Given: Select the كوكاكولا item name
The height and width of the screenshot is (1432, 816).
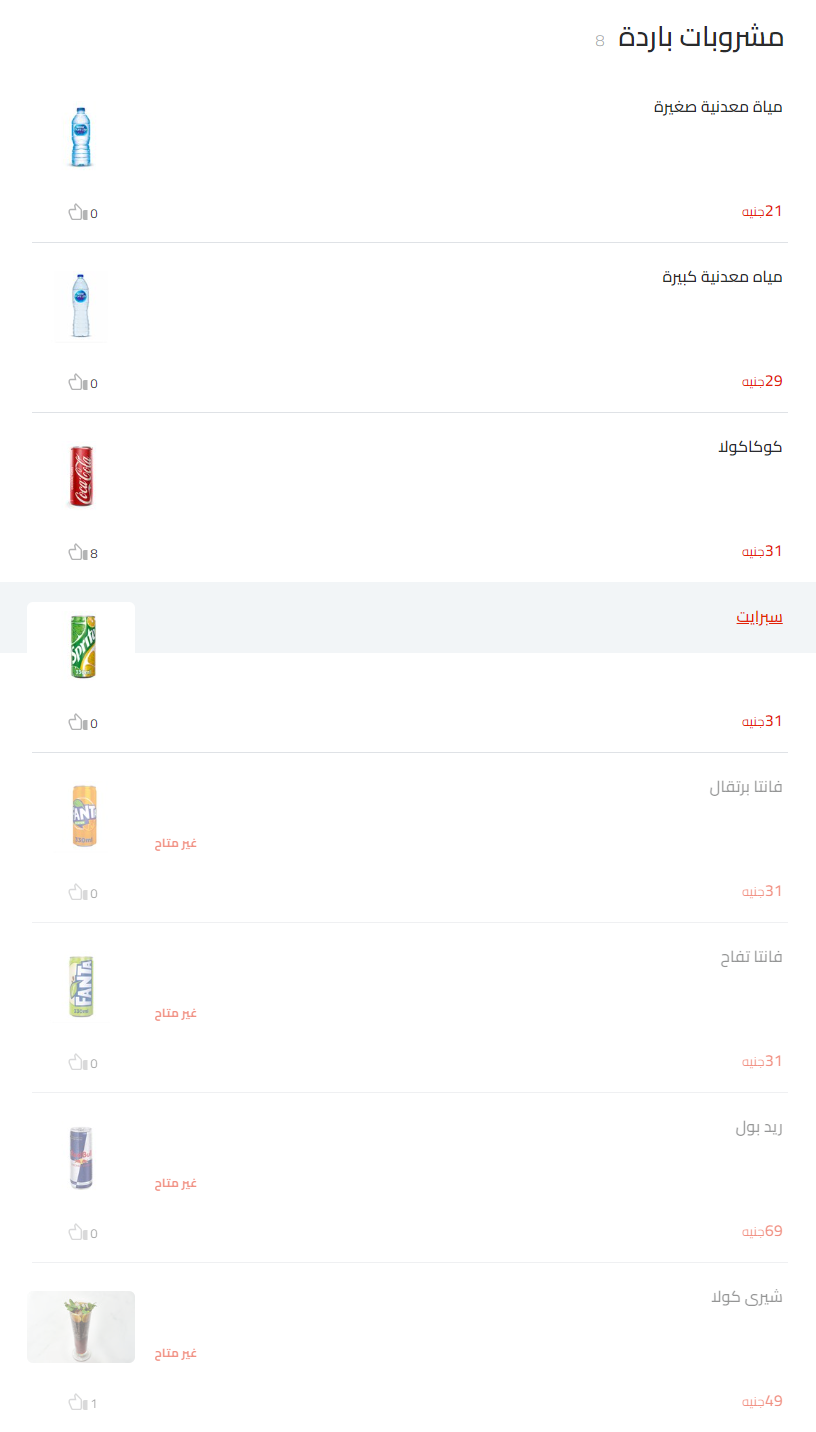Looking at the screenshot, I should coord(748,447).
